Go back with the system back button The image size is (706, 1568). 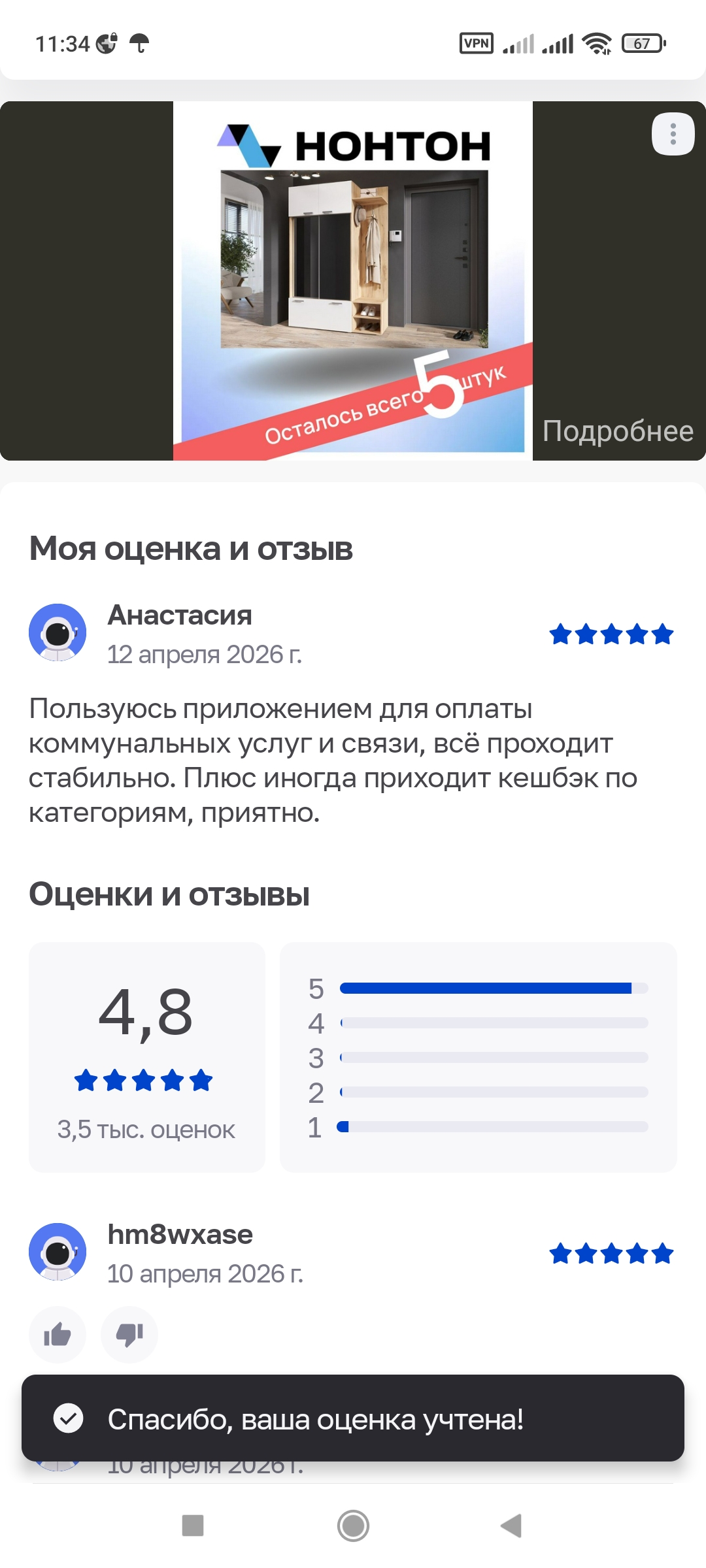click(x=512, y=1526)
